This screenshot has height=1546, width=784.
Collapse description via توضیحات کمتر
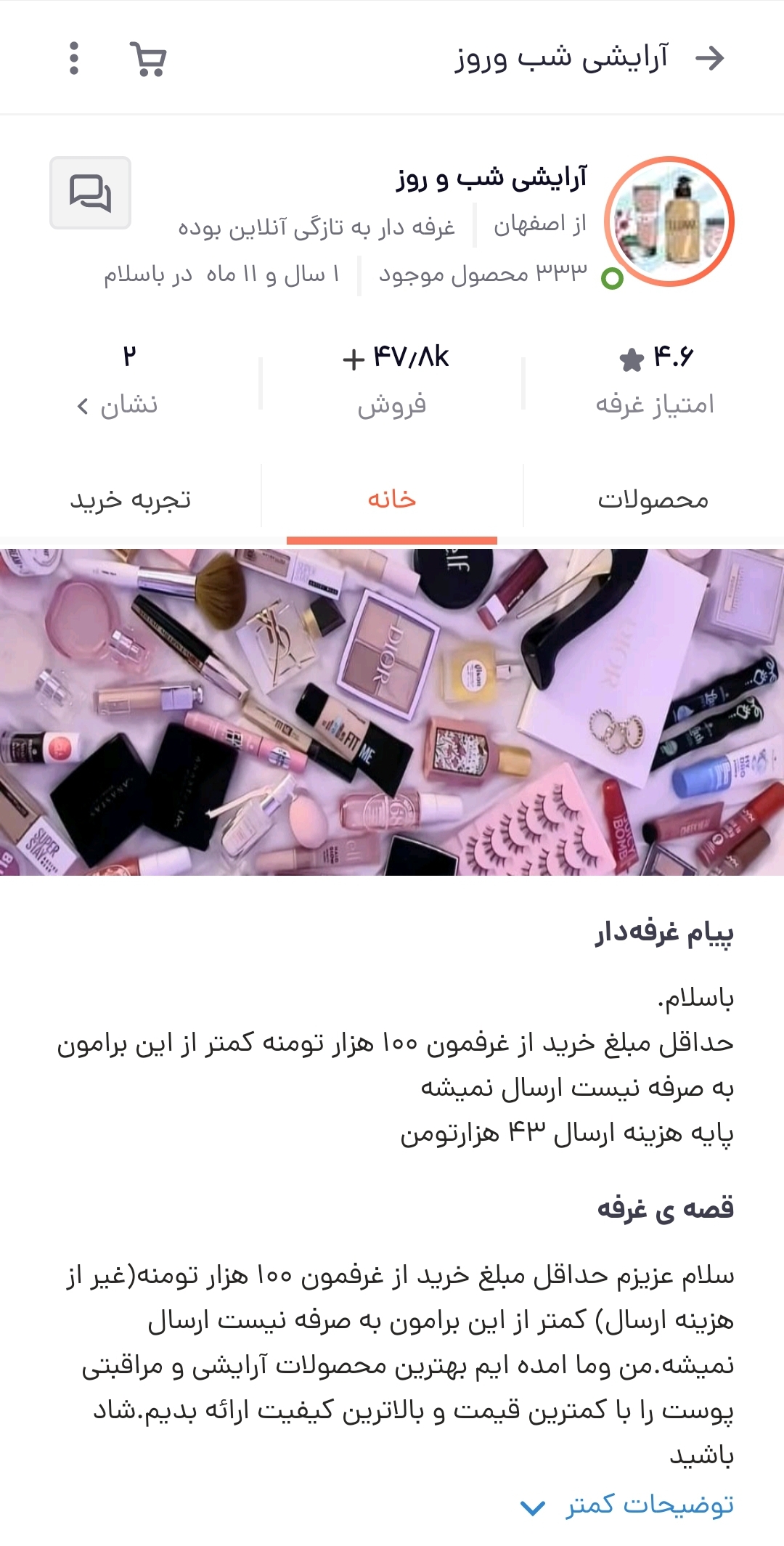[x=627, y=1506]
